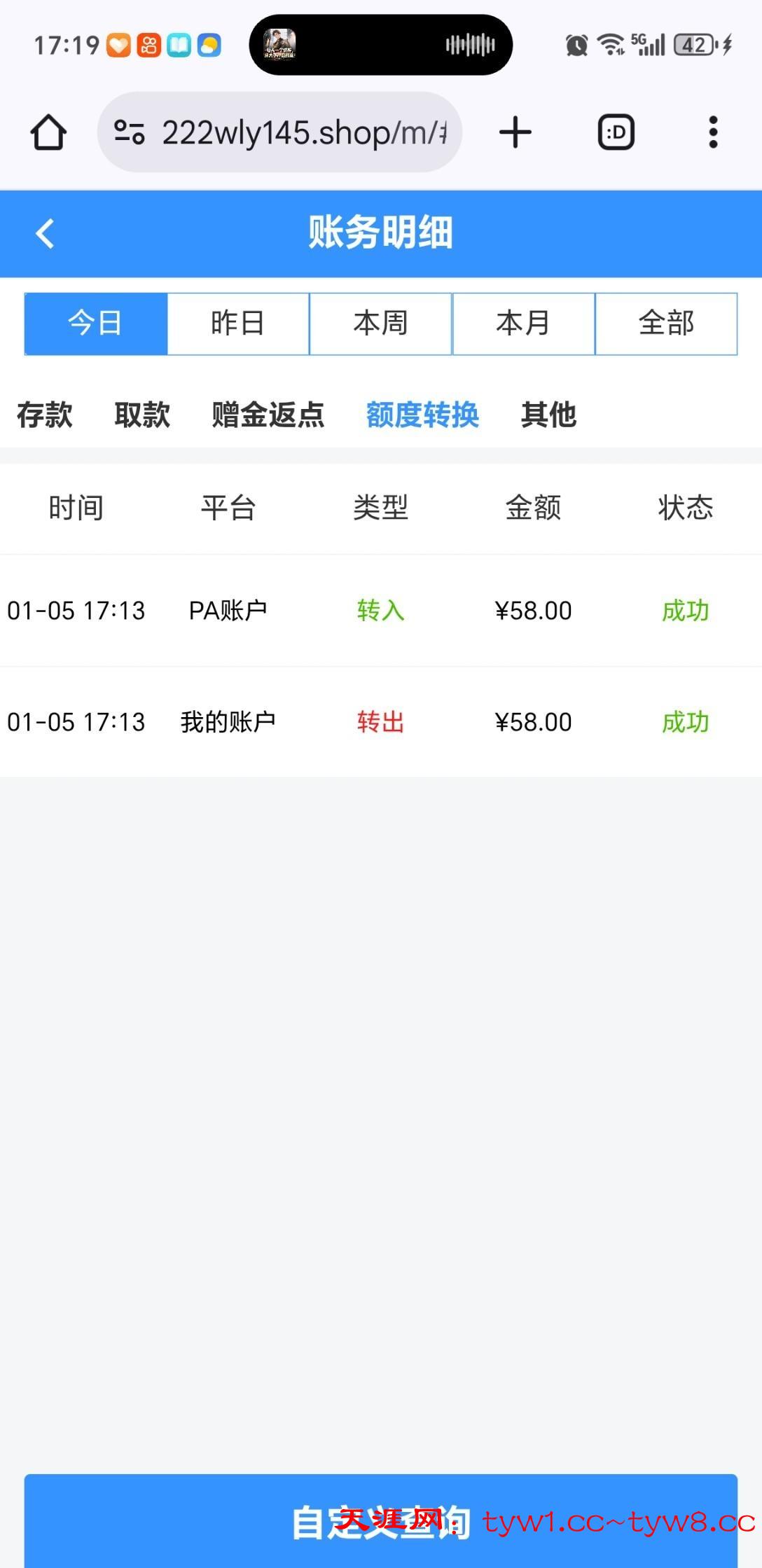Open a new browser tab
762x1568 pixels.
515,132
